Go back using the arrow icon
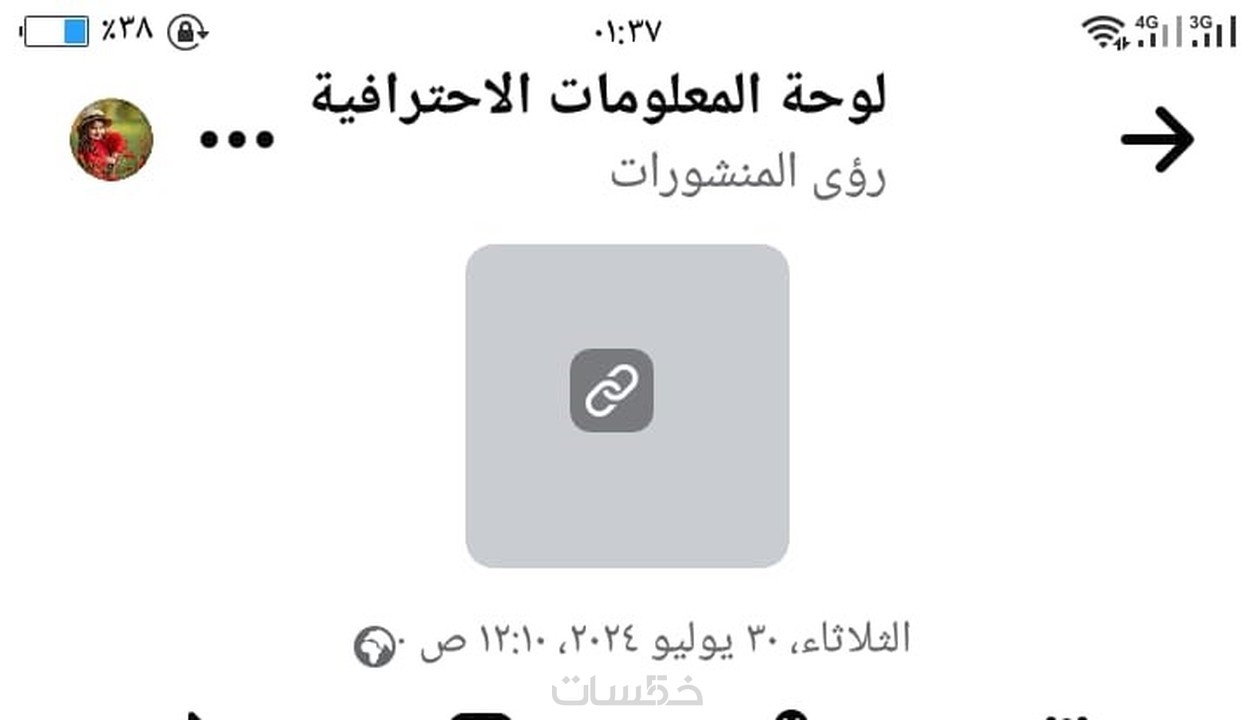Viewport: 1255px width, 720px height. tap(1157, 139)
